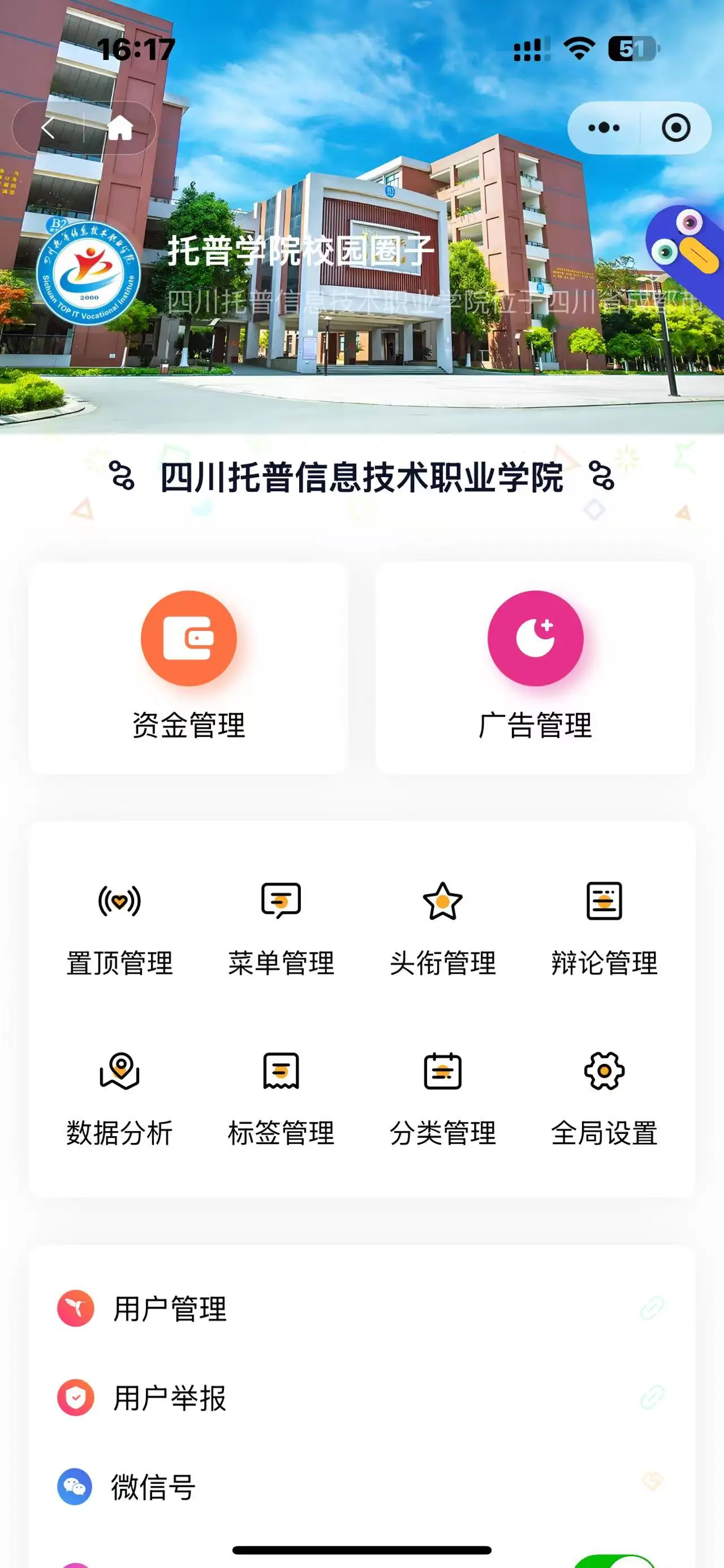
Task: Open 资金管理 card
Action: (x=188, y=667)
